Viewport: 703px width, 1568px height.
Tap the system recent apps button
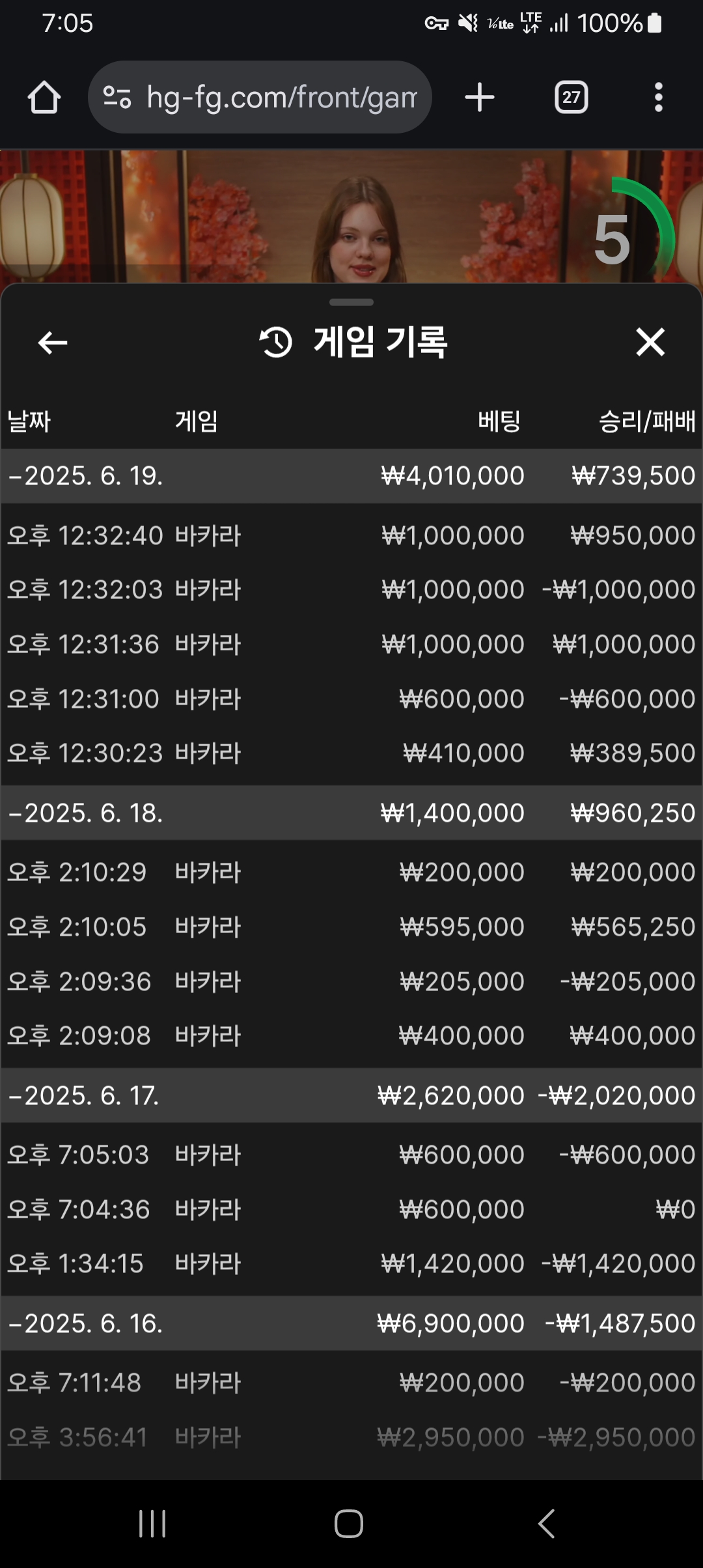152,1524
